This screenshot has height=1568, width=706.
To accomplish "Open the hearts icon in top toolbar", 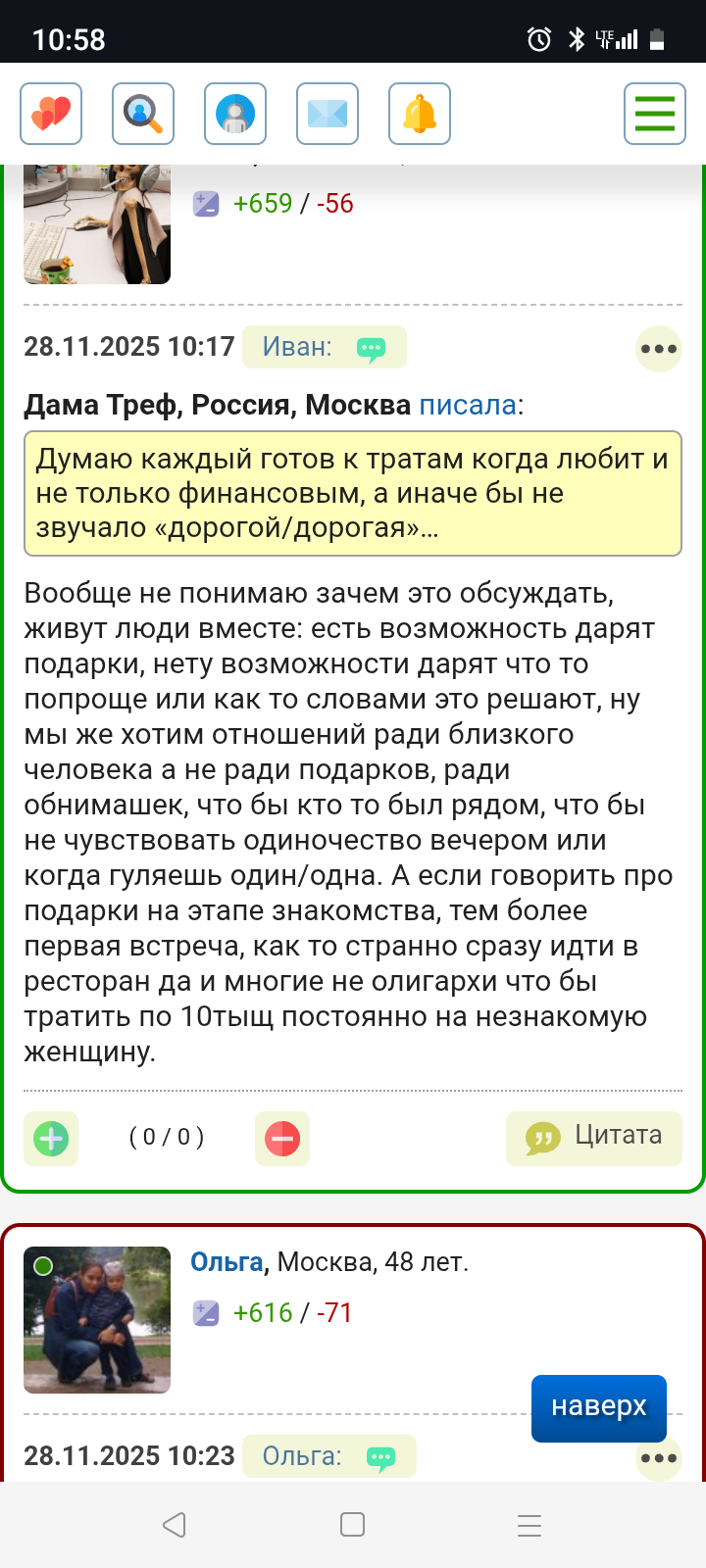I will 51,115.
